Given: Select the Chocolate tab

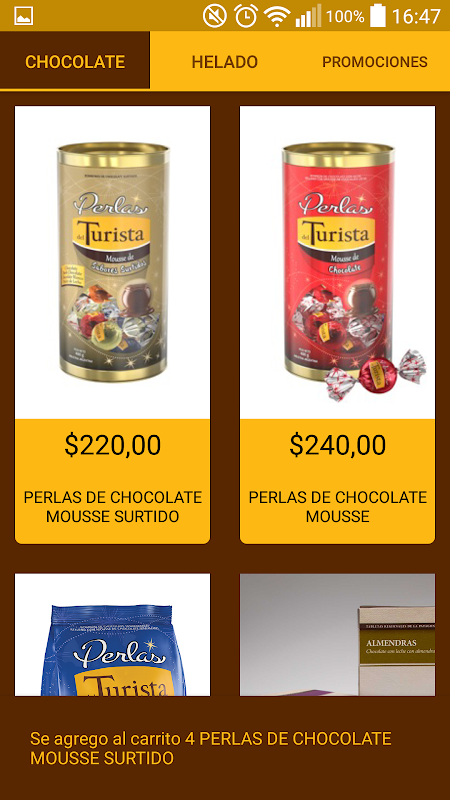Looking at the screenshot, I should coord(75,62).
